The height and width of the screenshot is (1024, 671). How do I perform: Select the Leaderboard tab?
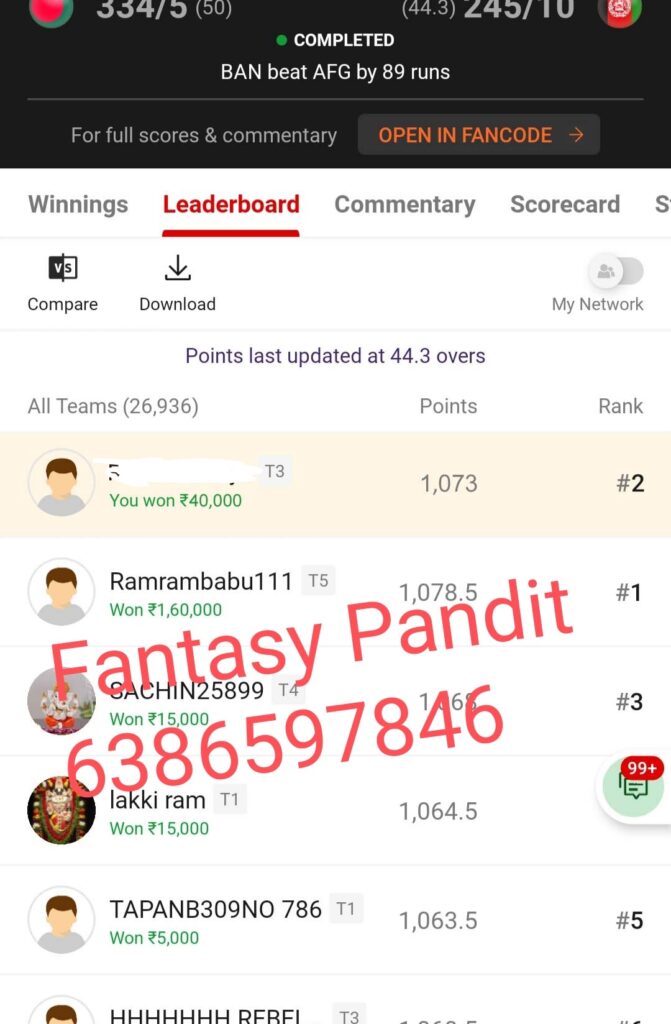pyautogui.click(x=231, y=204)
